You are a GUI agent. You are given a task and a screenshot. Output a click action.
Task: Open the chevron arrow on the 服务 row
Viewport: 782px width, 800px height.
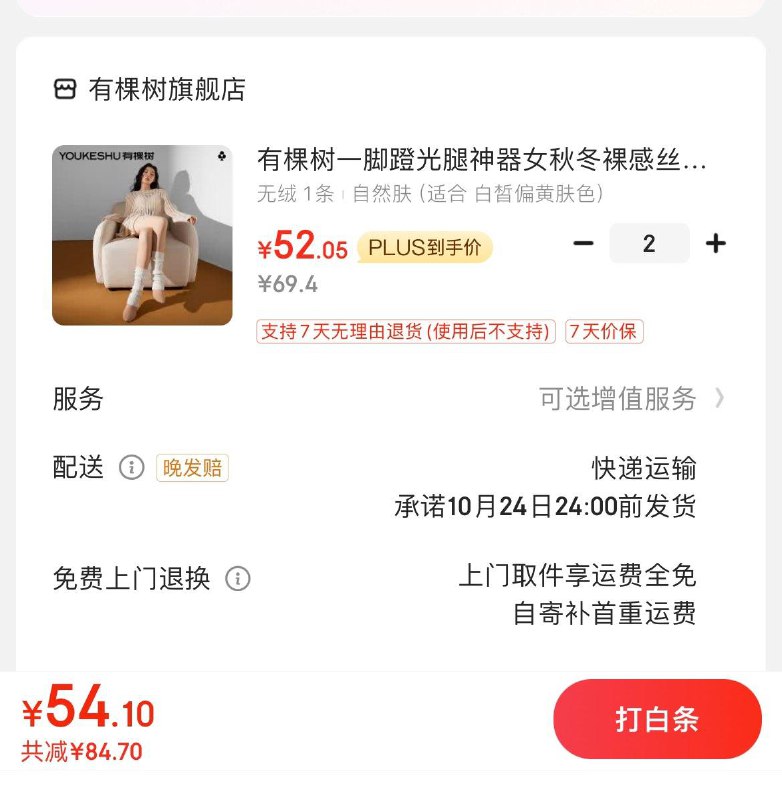(718, 399)
